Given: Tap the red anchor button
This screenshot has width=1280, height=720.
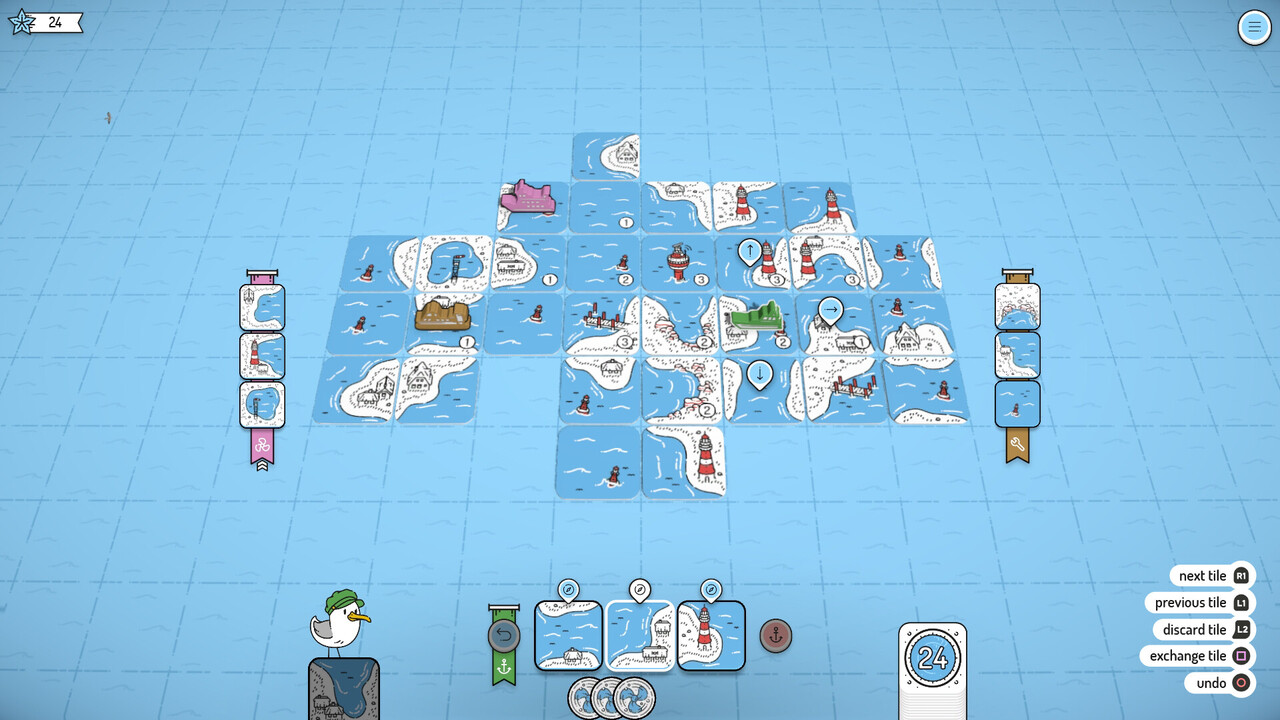Looking at the screenshot, I should [775, 635].
